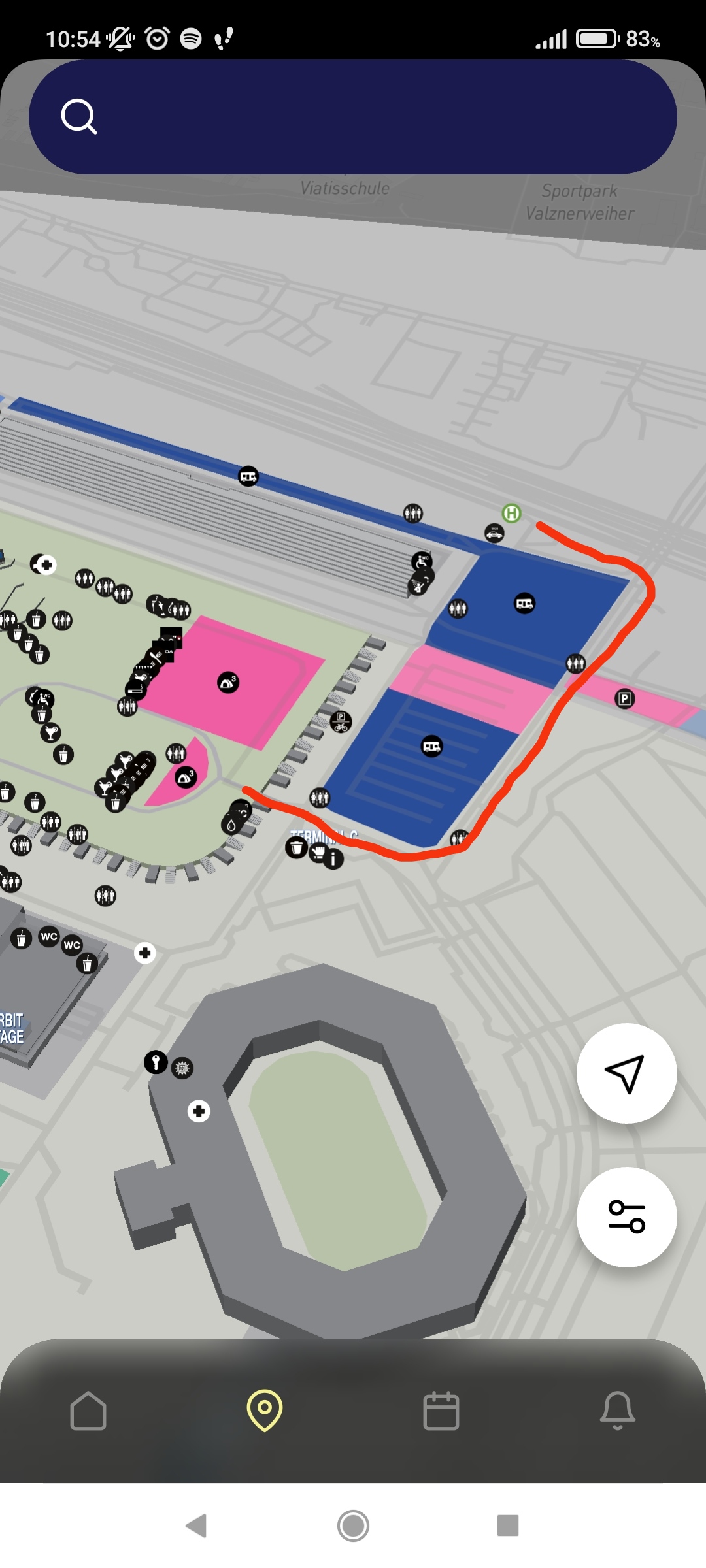The image size is (706, 1568).
Task: Center map on my current location
Action: point(626,1073)
